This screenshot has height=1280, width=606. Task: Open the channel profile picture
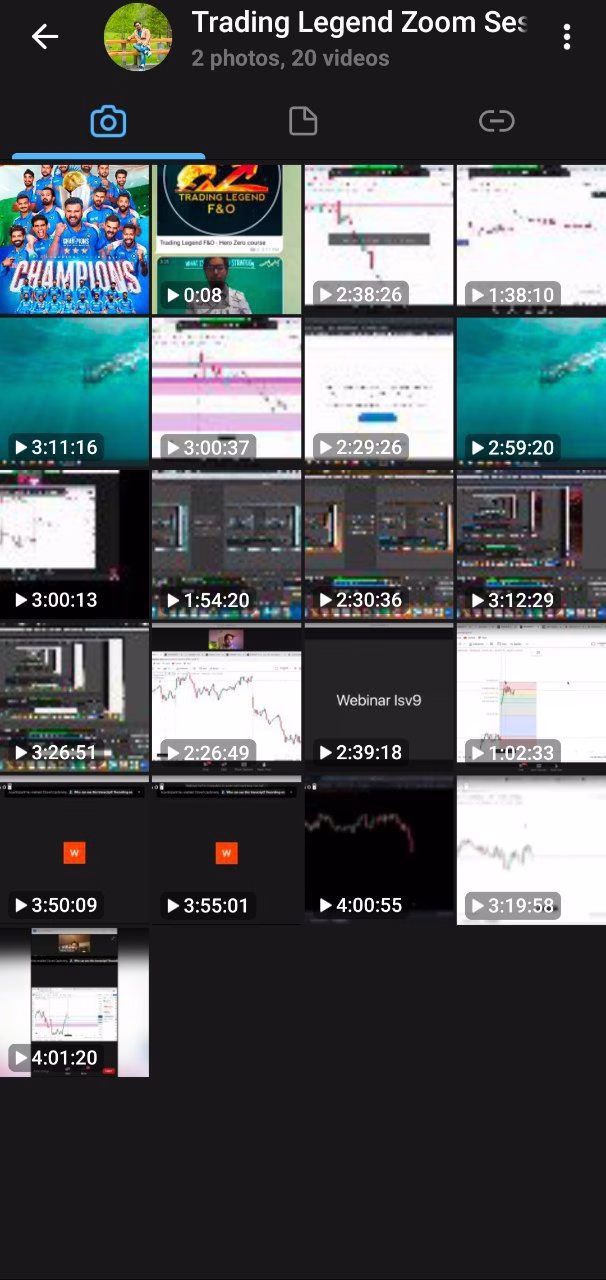[x=138, y=37]
